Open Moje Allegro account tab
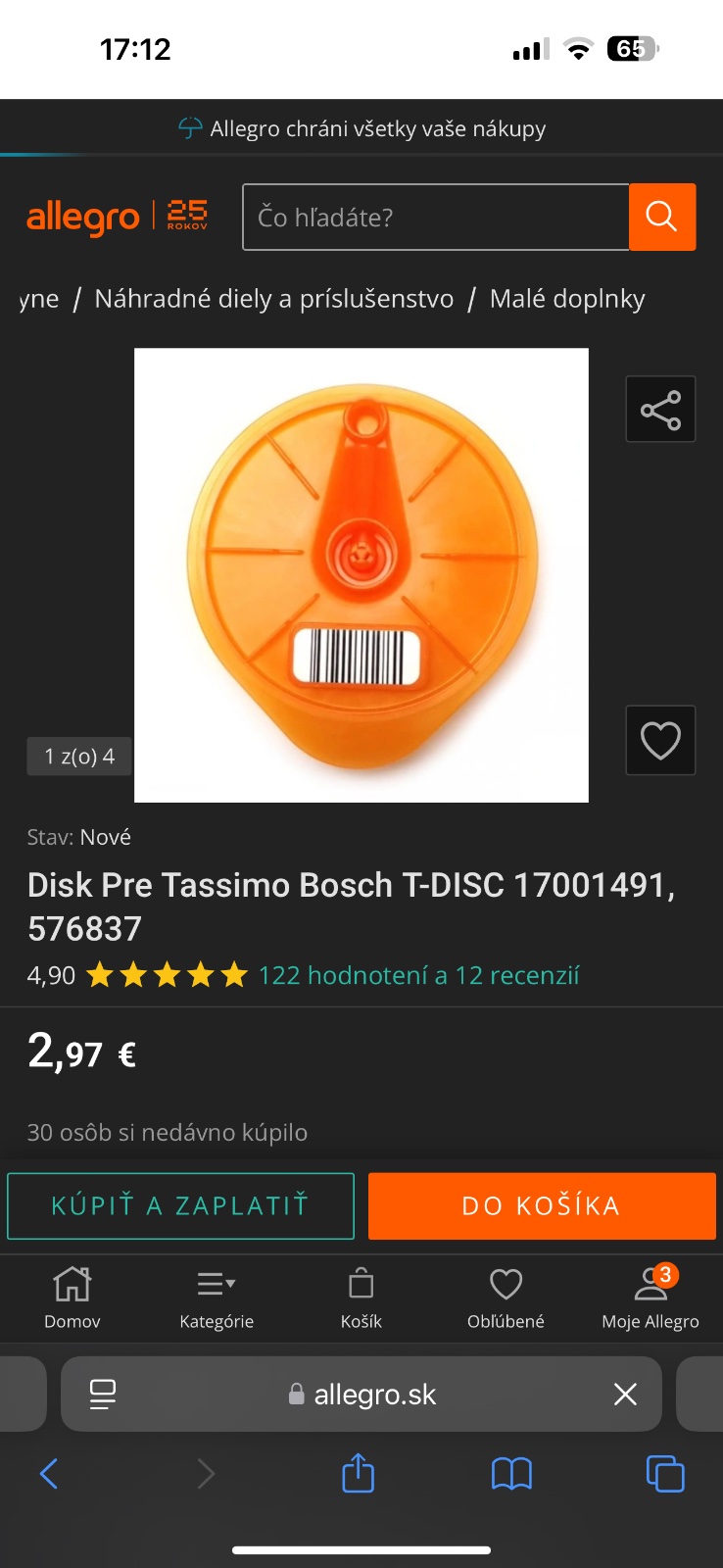723x1568 pixels. click(x=651, y=1298)
